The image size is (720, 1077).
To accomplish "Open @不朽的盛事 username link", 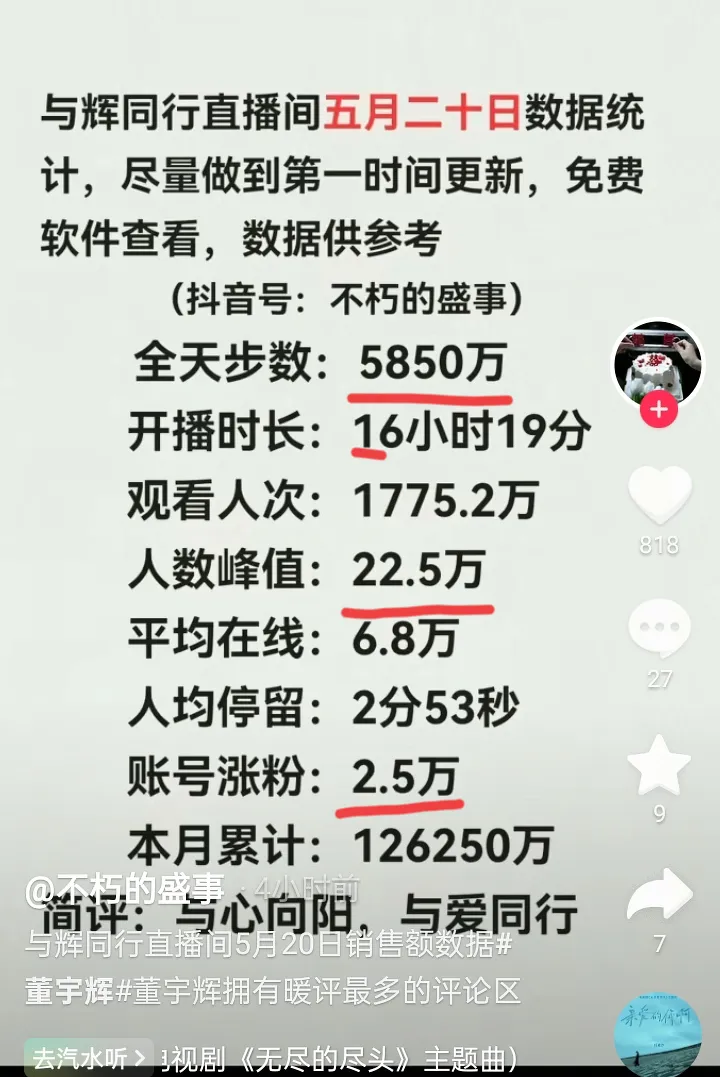I will tap(124, 889).
